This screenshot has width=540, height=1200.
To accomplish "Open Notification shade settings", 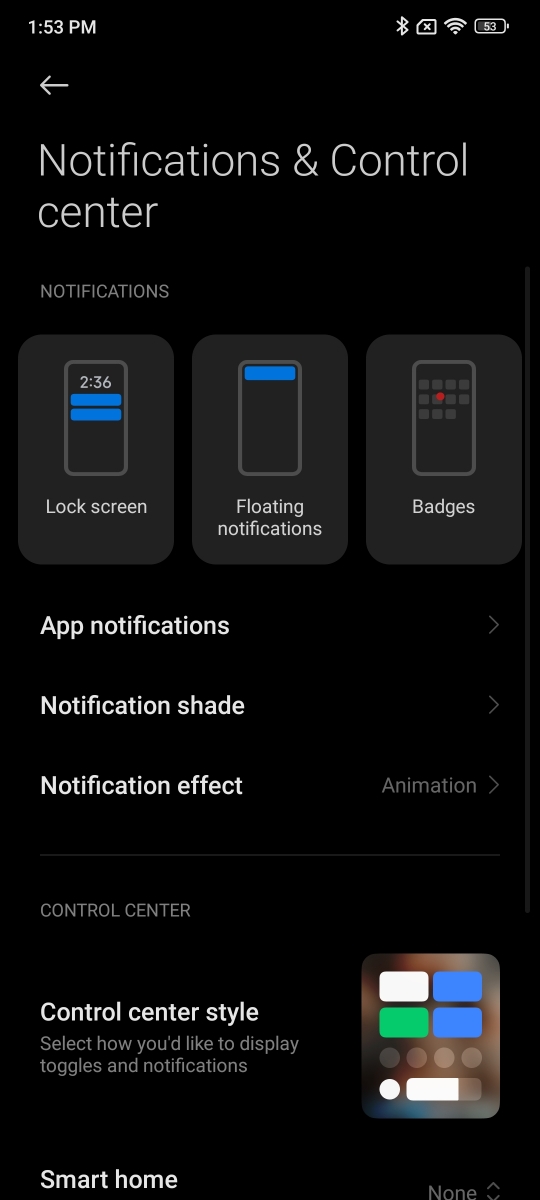I will tap(270, 705).
